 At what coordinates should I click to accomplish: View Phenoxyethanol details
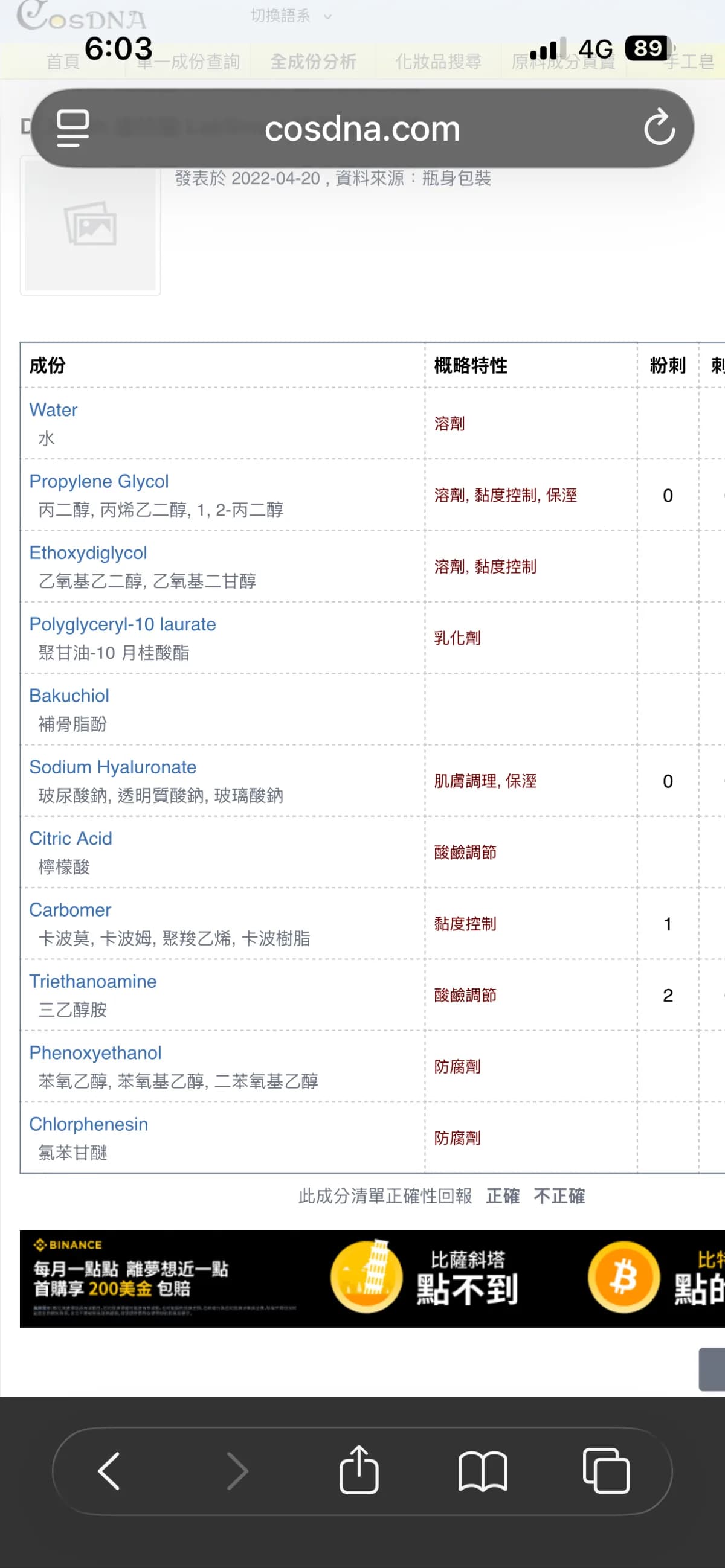(x=95, y=1052)
